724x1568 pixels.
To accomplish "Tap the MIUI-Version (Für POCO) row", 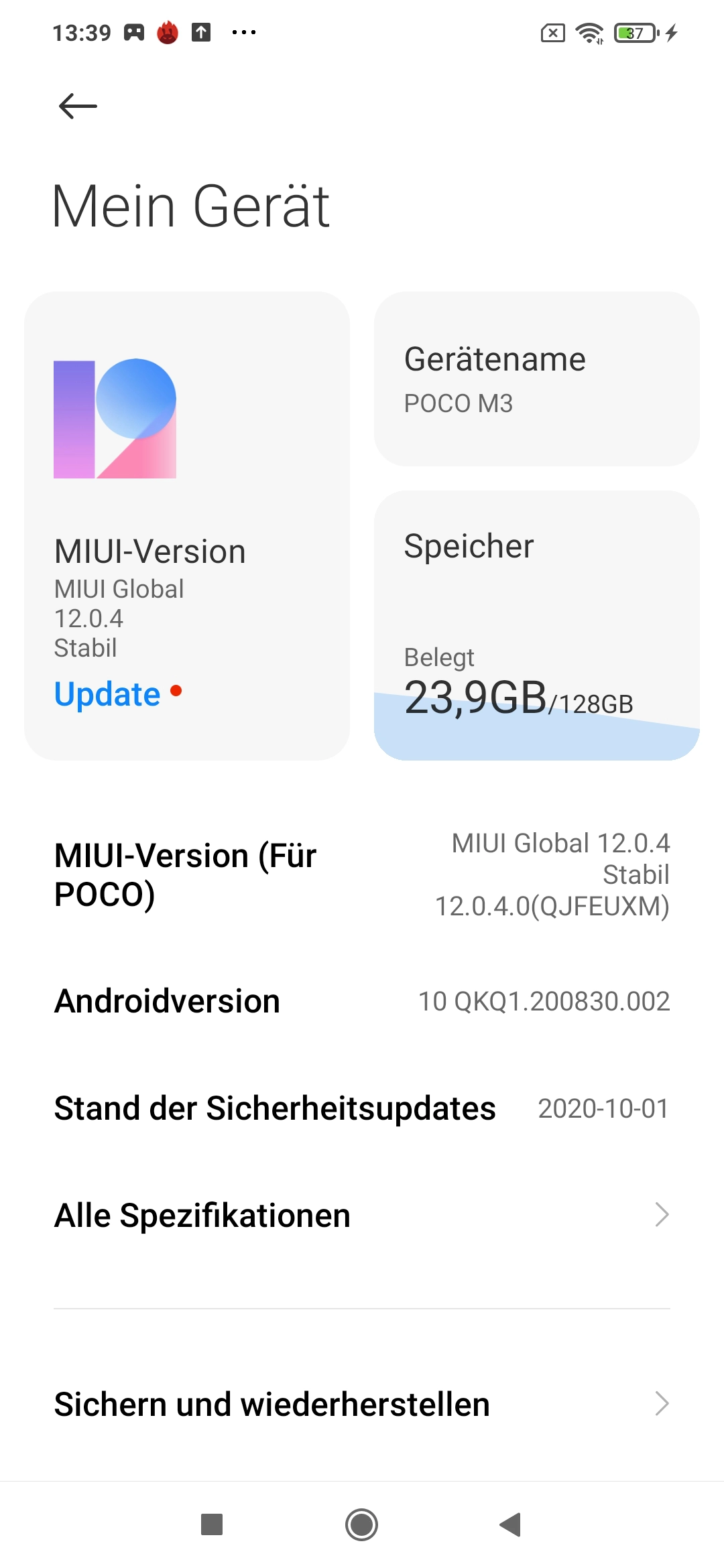I will click(x=362, y=874).
